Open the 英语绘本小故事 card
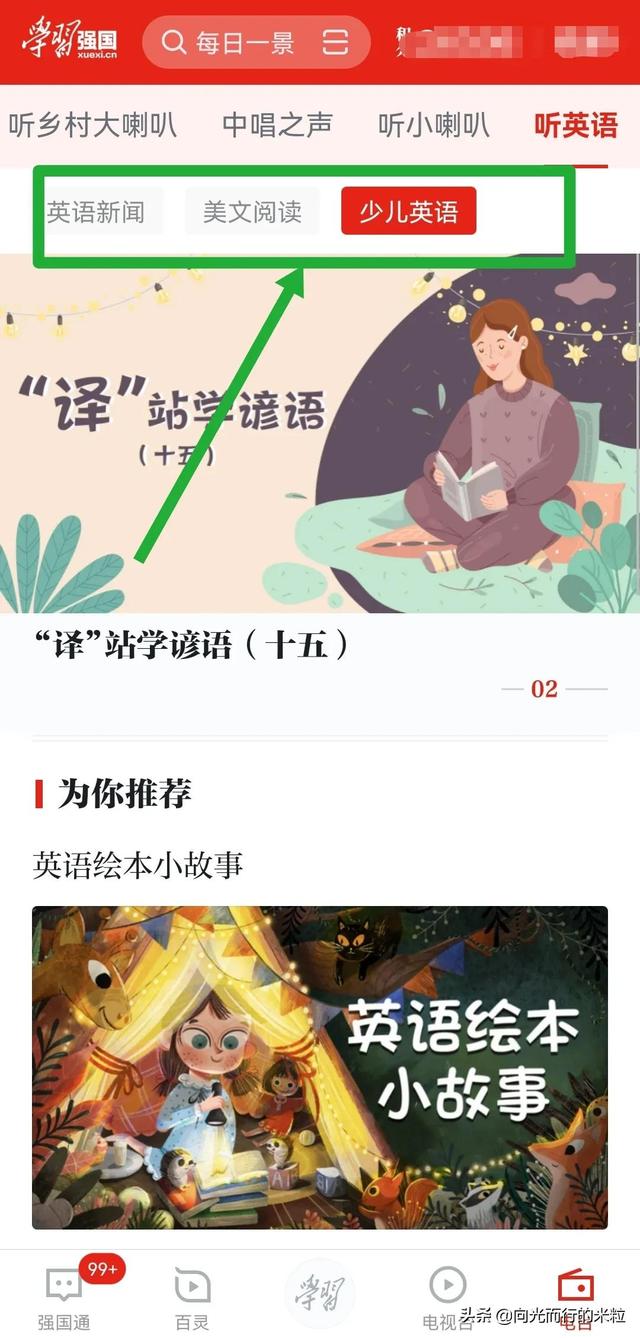The width and height of the screenshot is (640, 1338). [320, 1067]
